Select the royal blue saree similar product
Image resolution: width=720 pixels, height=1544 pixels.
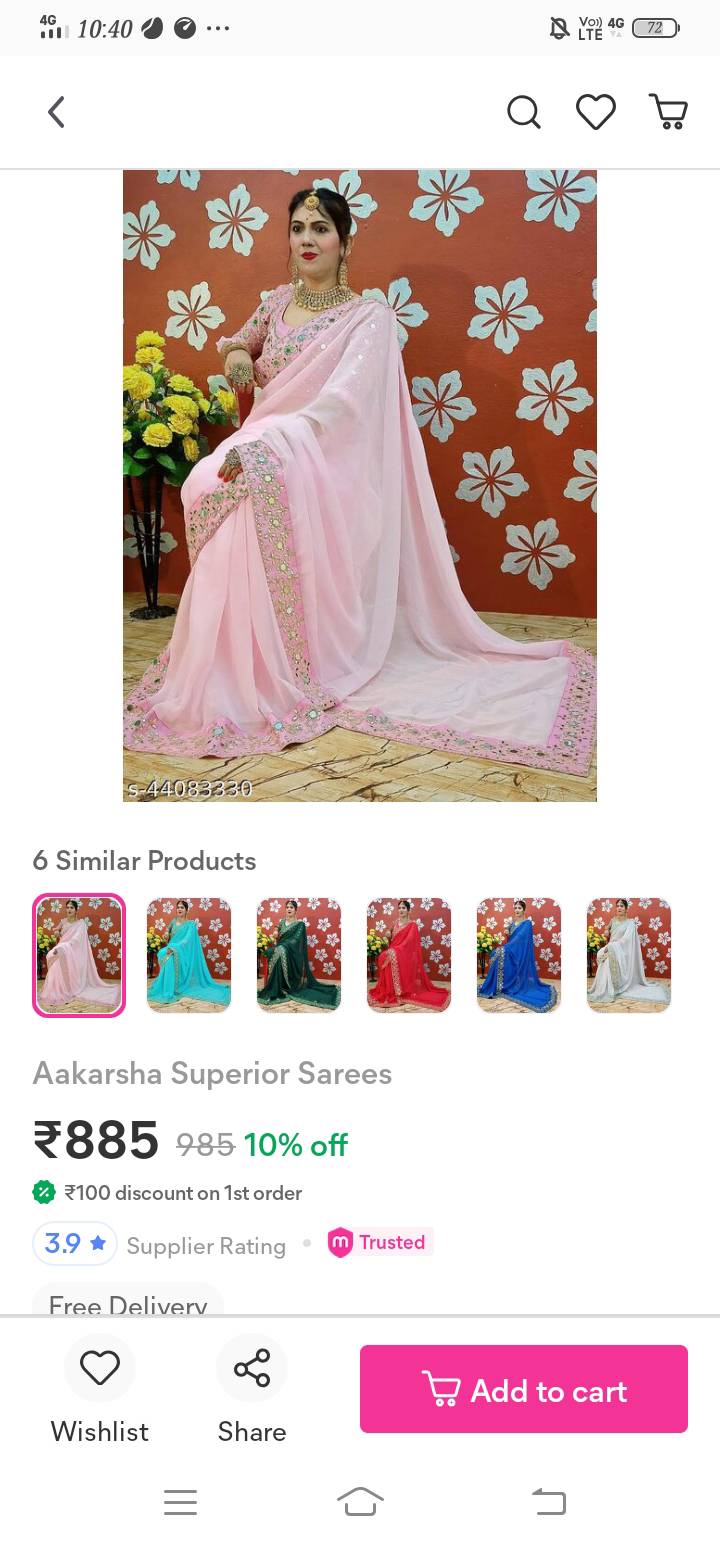519,955
